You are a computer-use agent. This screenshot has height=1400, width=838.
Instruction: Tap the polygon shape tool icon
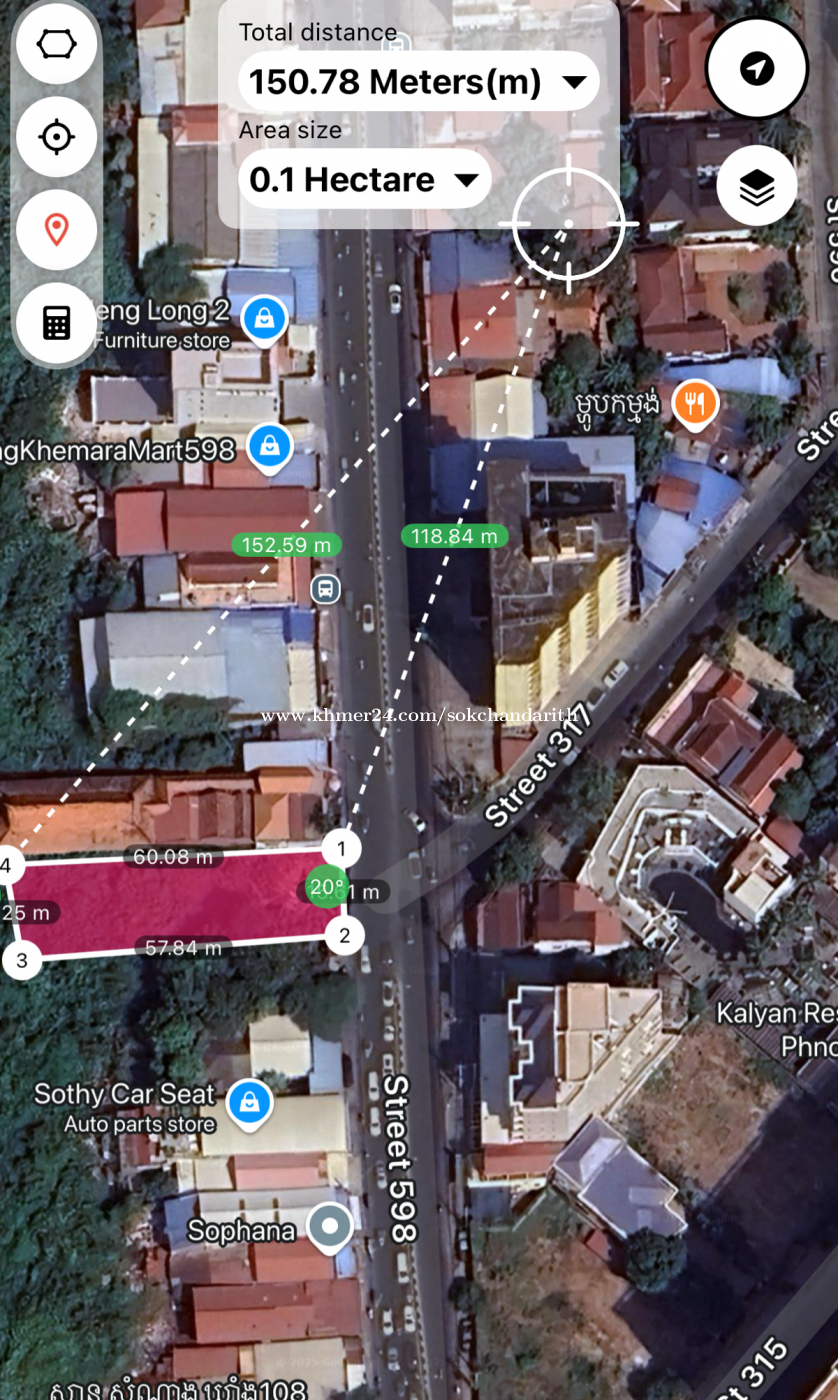click(57, 44)
